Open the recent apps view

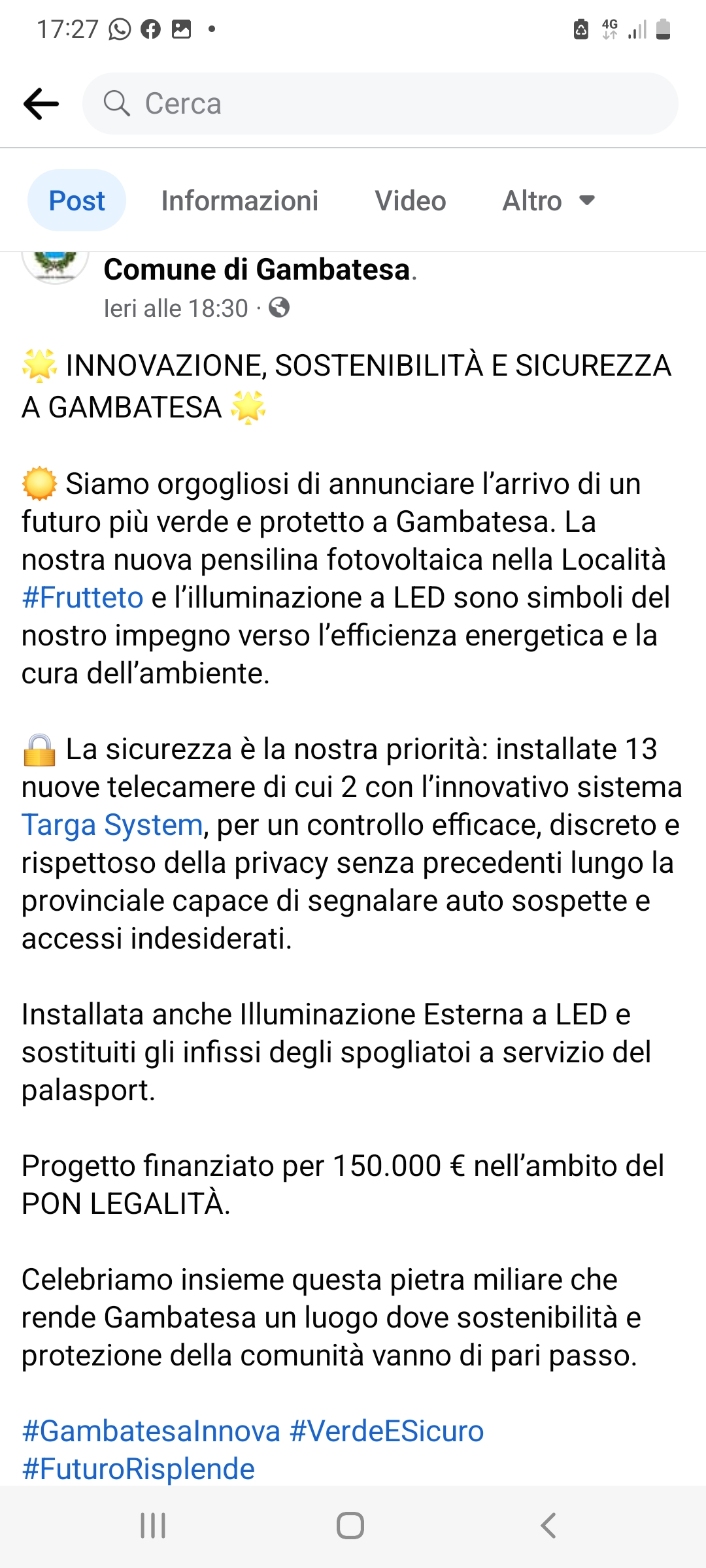pos(153,1526)
